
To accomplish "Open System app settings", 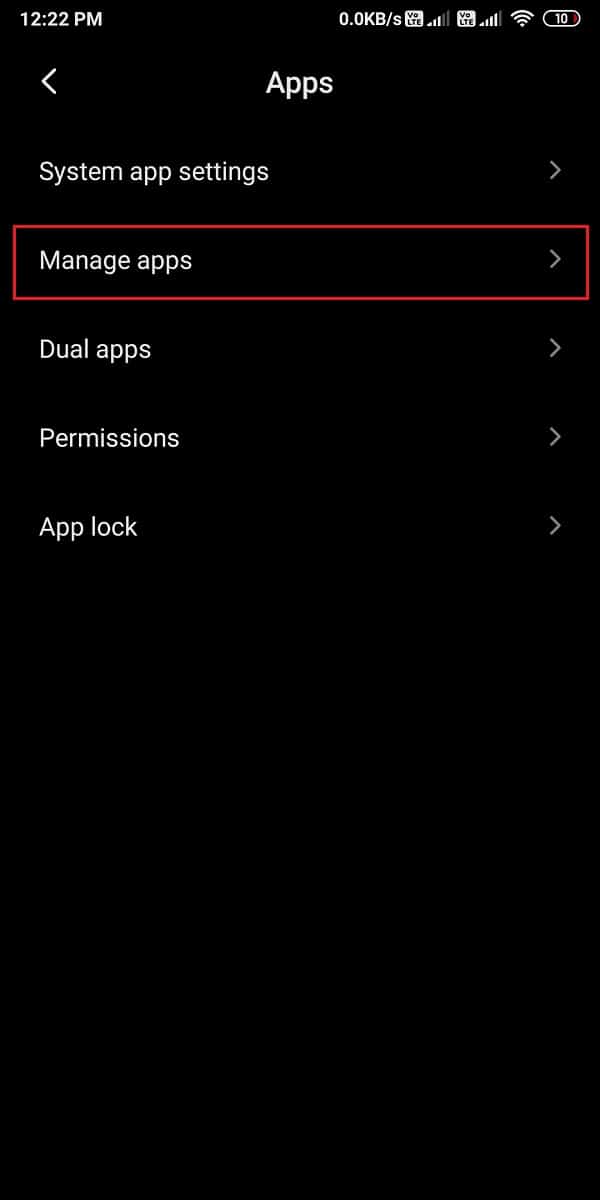I will (299, 171).
